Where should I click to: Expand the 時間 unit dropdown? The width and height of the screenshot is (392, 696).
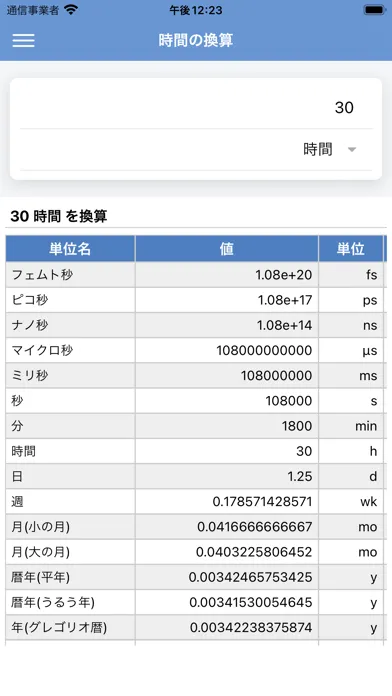(x=196, y=150)
